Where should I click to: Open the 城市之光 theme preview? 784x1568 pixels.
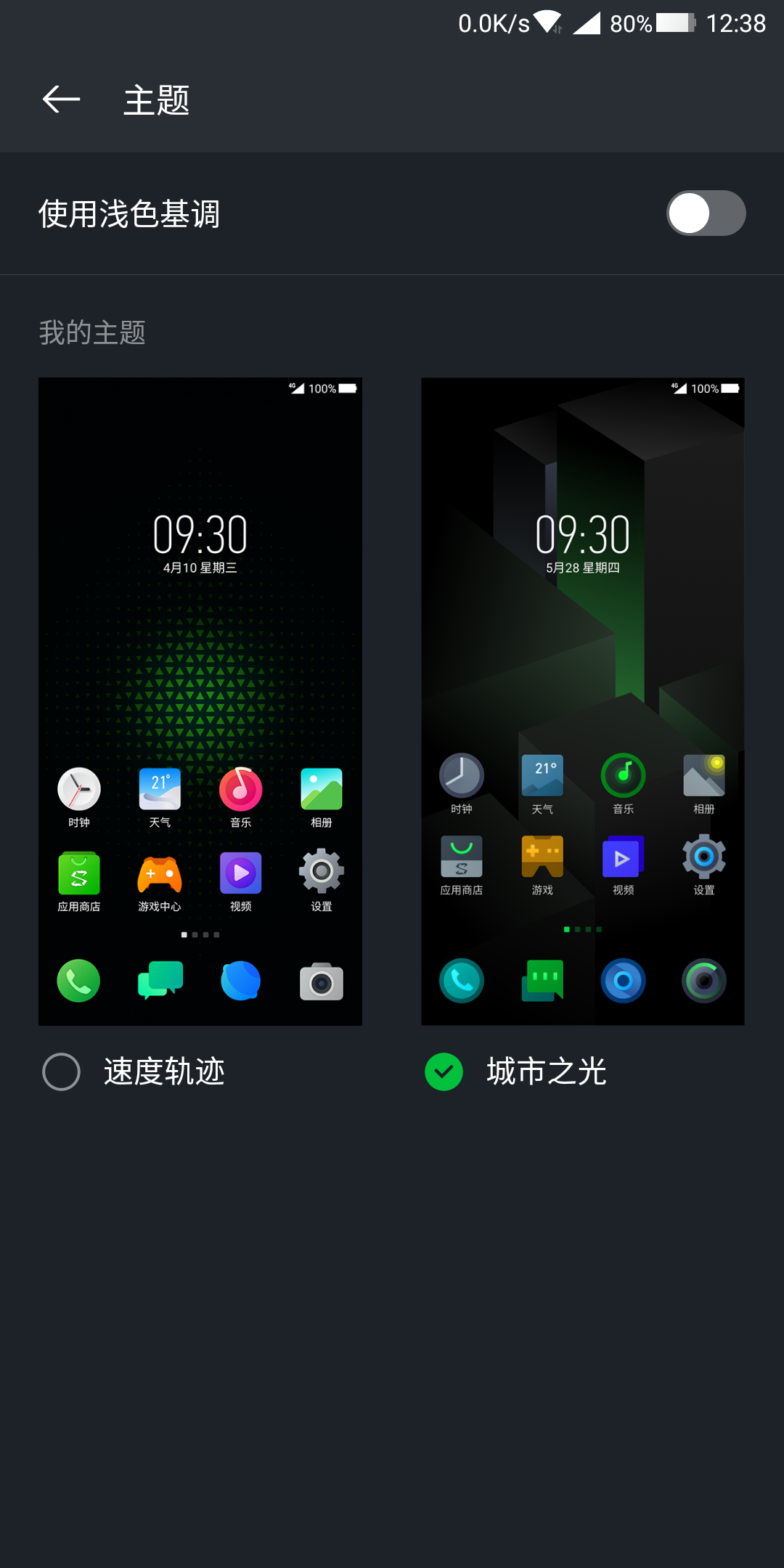point(583,701)
